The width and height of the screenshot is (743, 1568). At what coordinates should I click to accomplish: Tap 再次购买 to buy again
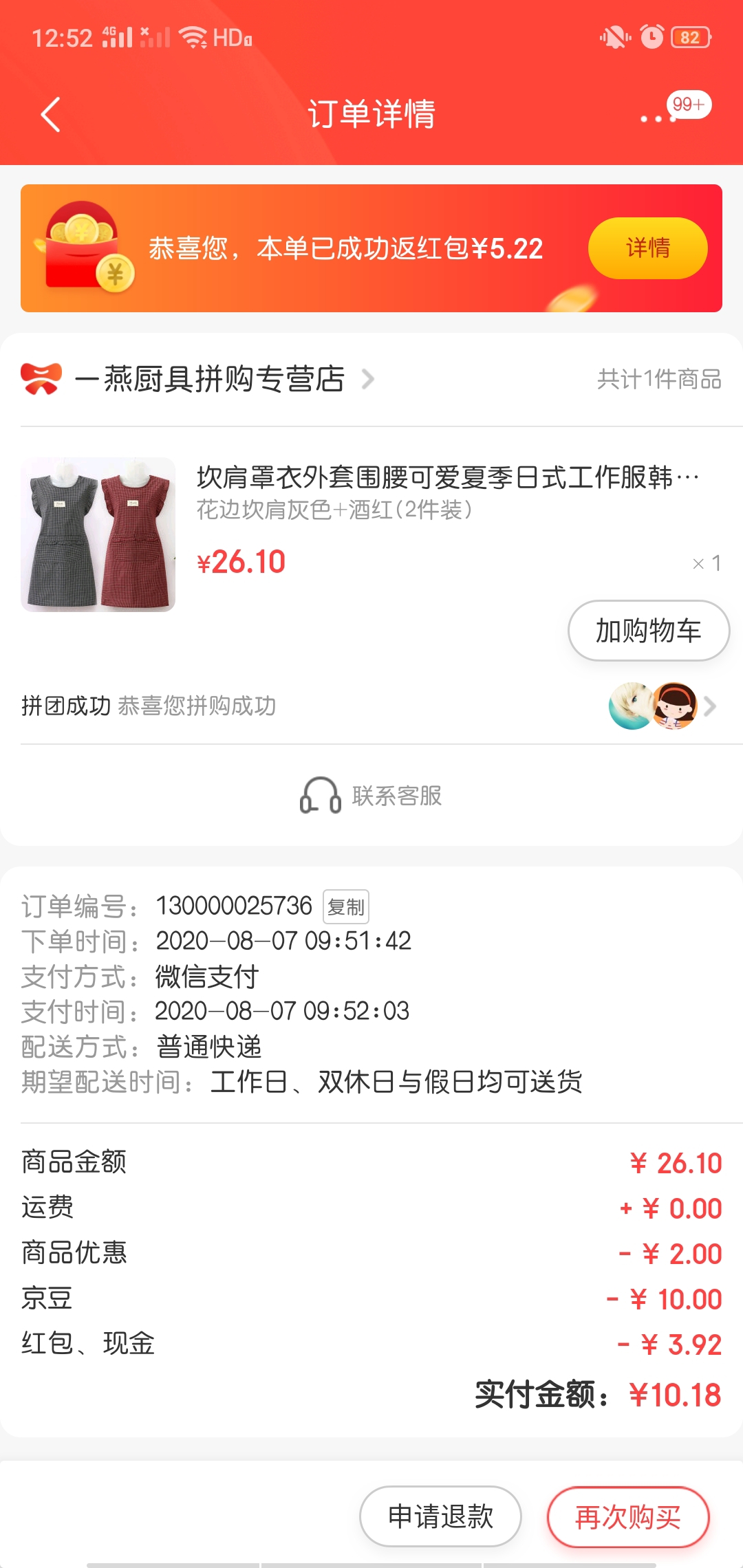coord(628,1516)
